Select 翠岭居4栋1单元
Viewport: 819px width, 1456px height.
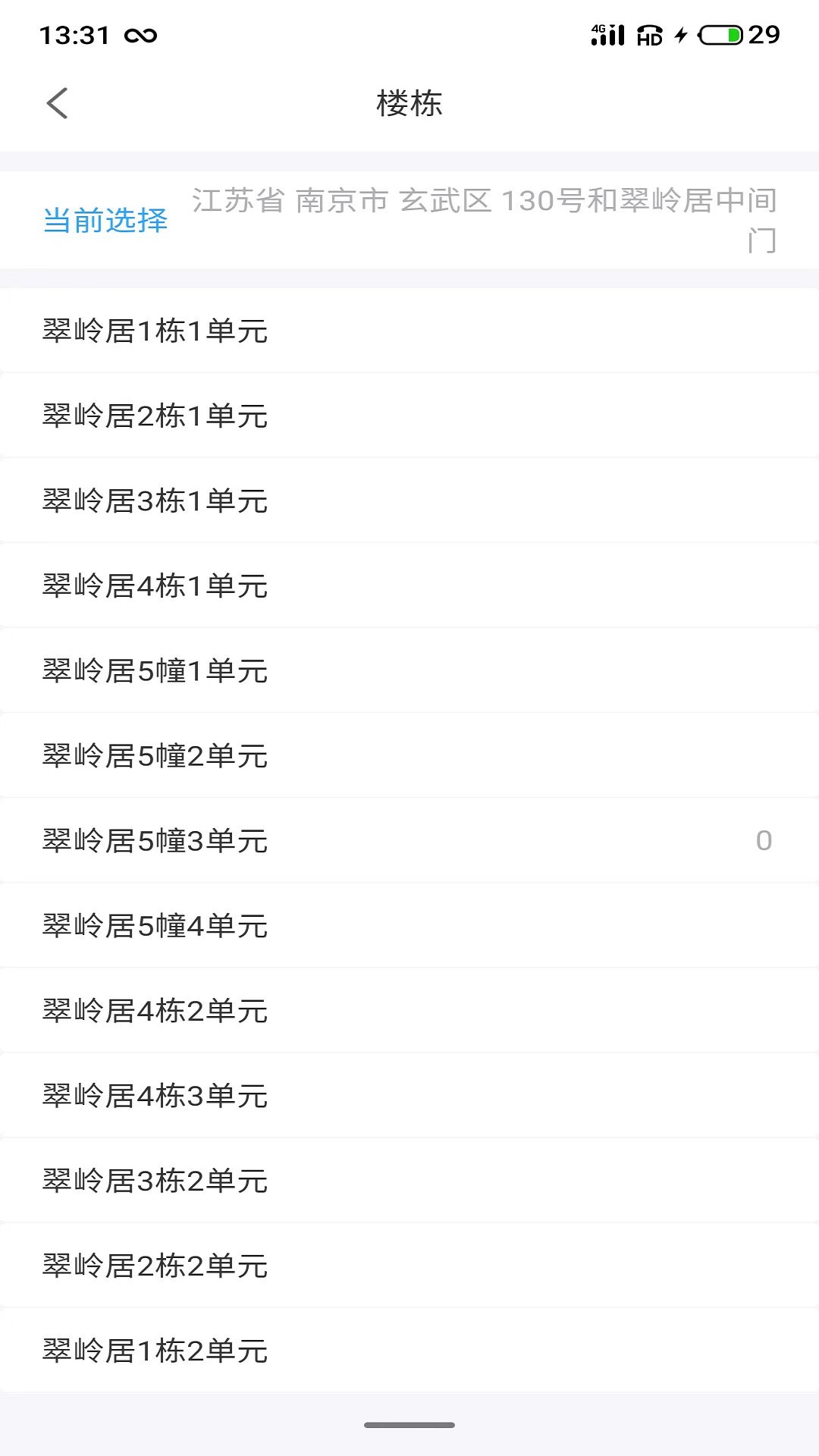point(155,585)
